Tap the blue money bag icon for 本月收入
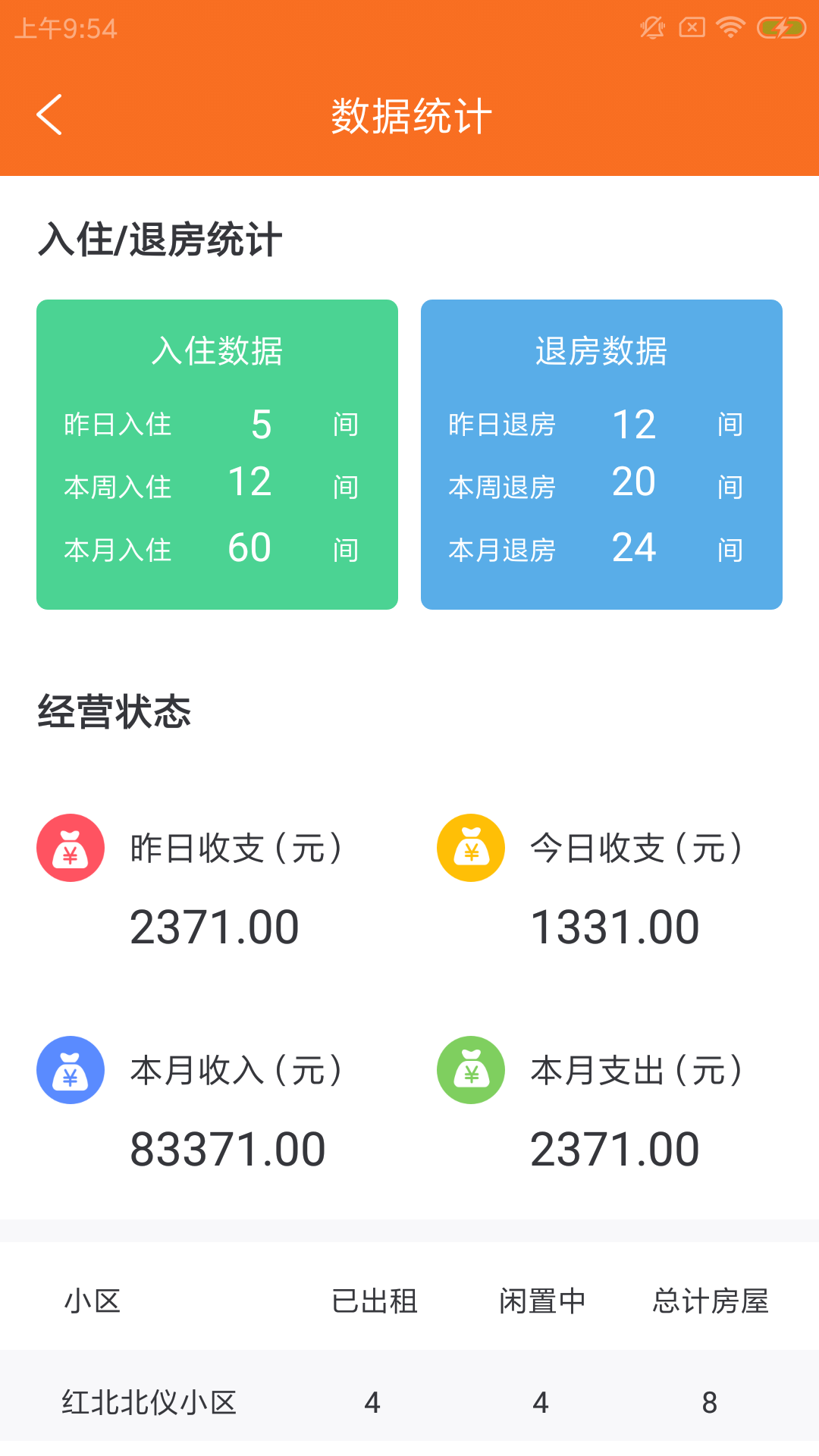 point(70,1069)
